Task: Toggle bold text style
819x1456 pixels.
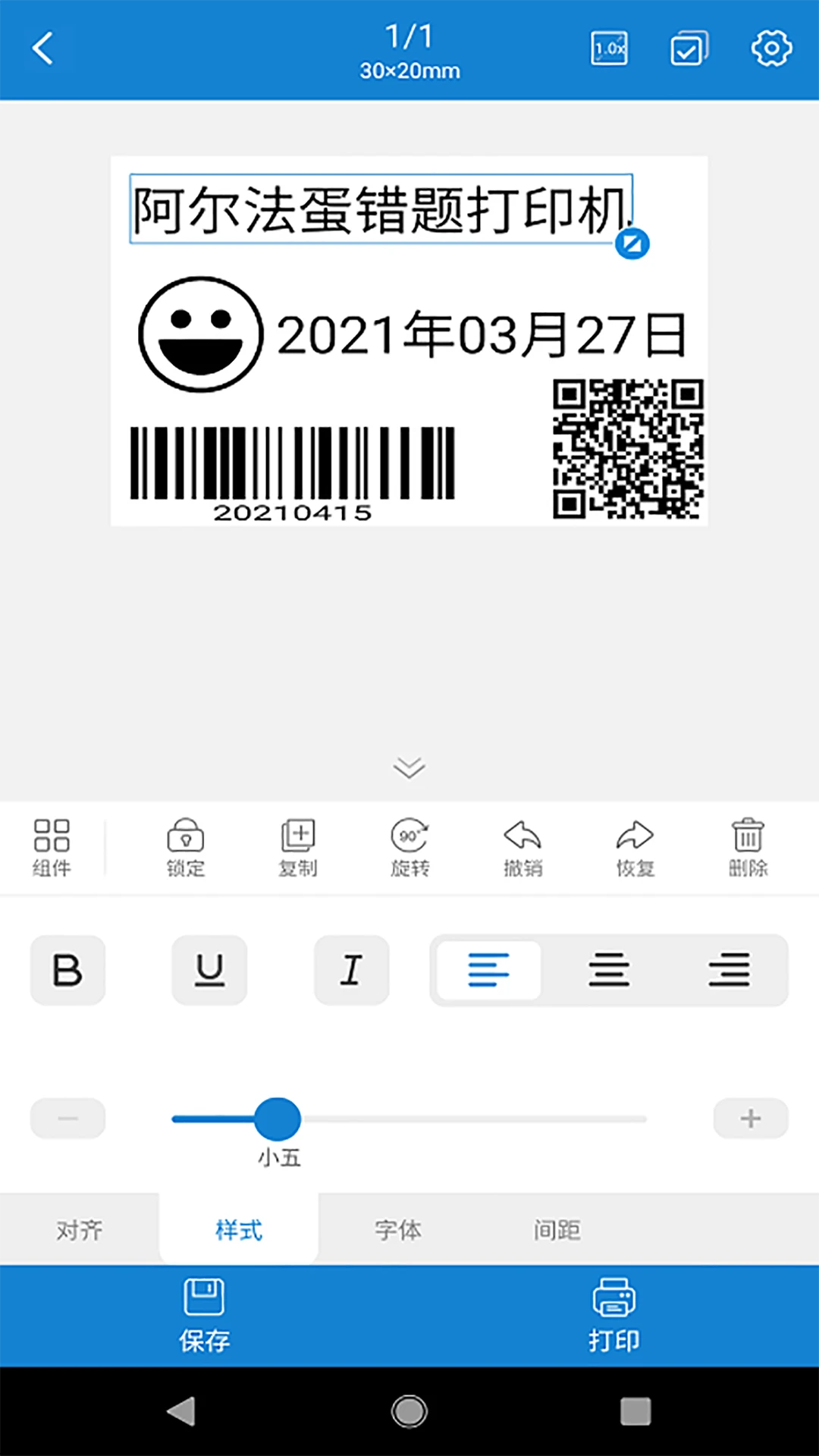Action: click(x=67, y=970)
